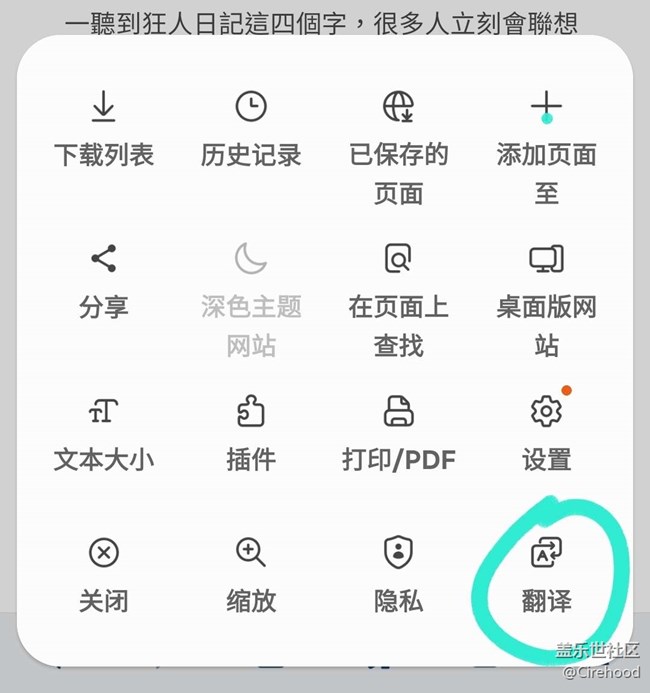
Task: Tap 关闭 to close
Action: point(104,576)
